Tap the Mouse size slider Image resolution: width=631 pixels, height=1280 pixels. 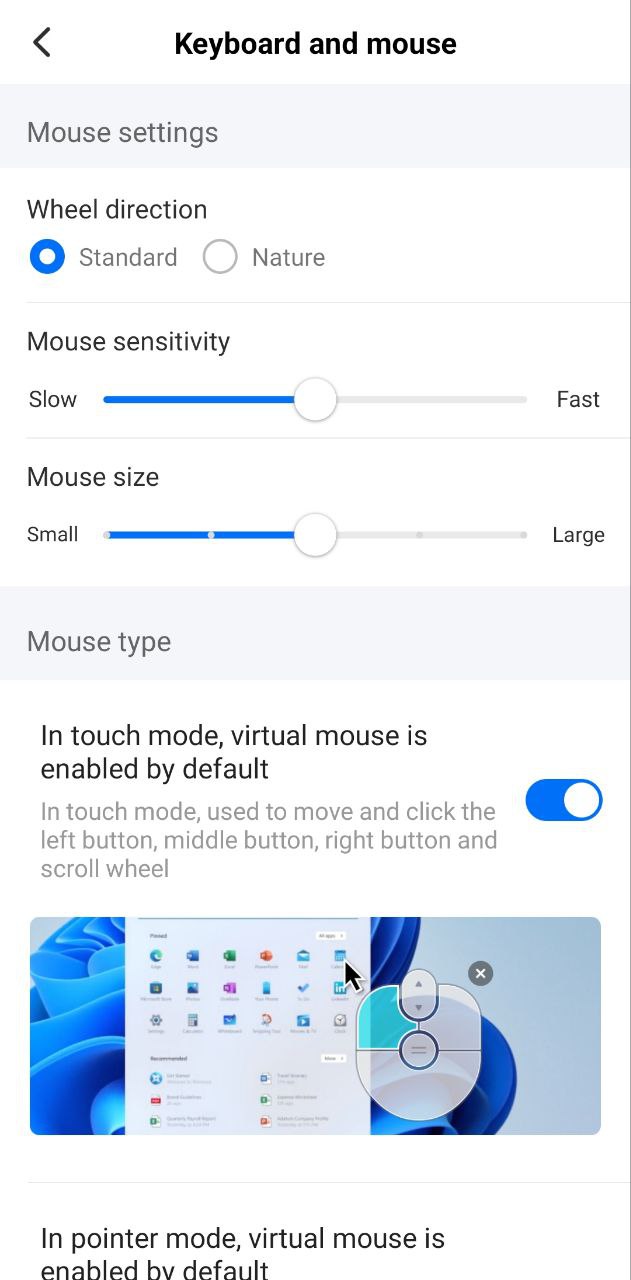(315, 535)
